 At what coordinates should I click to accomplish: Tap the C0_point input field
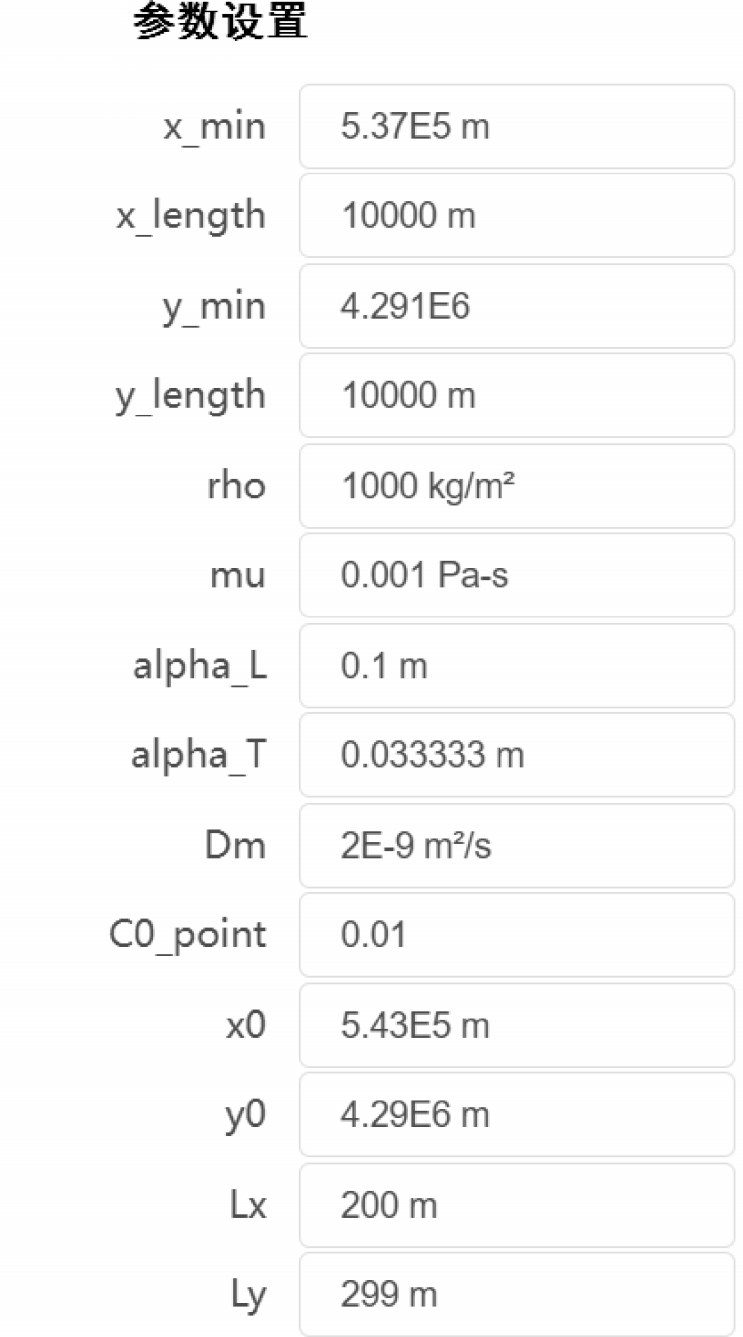coord(517,935)
